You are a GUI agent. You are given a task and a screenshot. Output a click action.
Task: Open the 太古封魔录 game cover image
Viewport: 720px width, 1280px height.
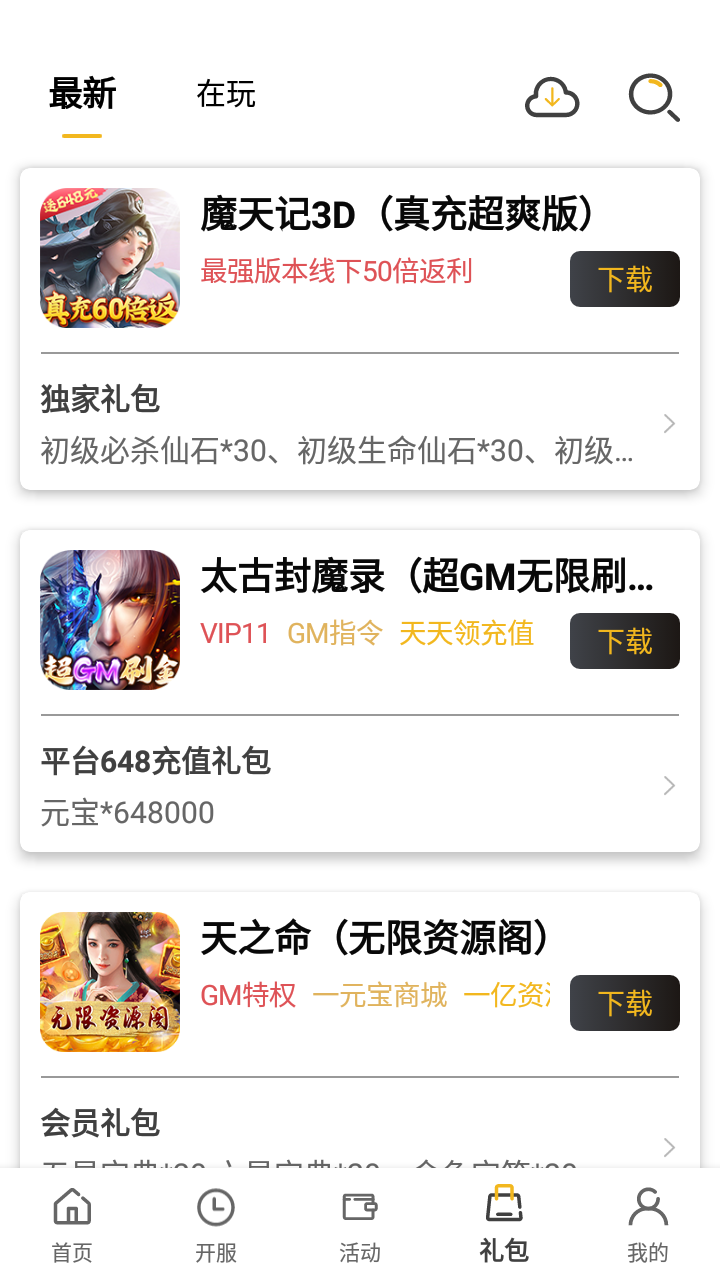[x=110, y=620]
